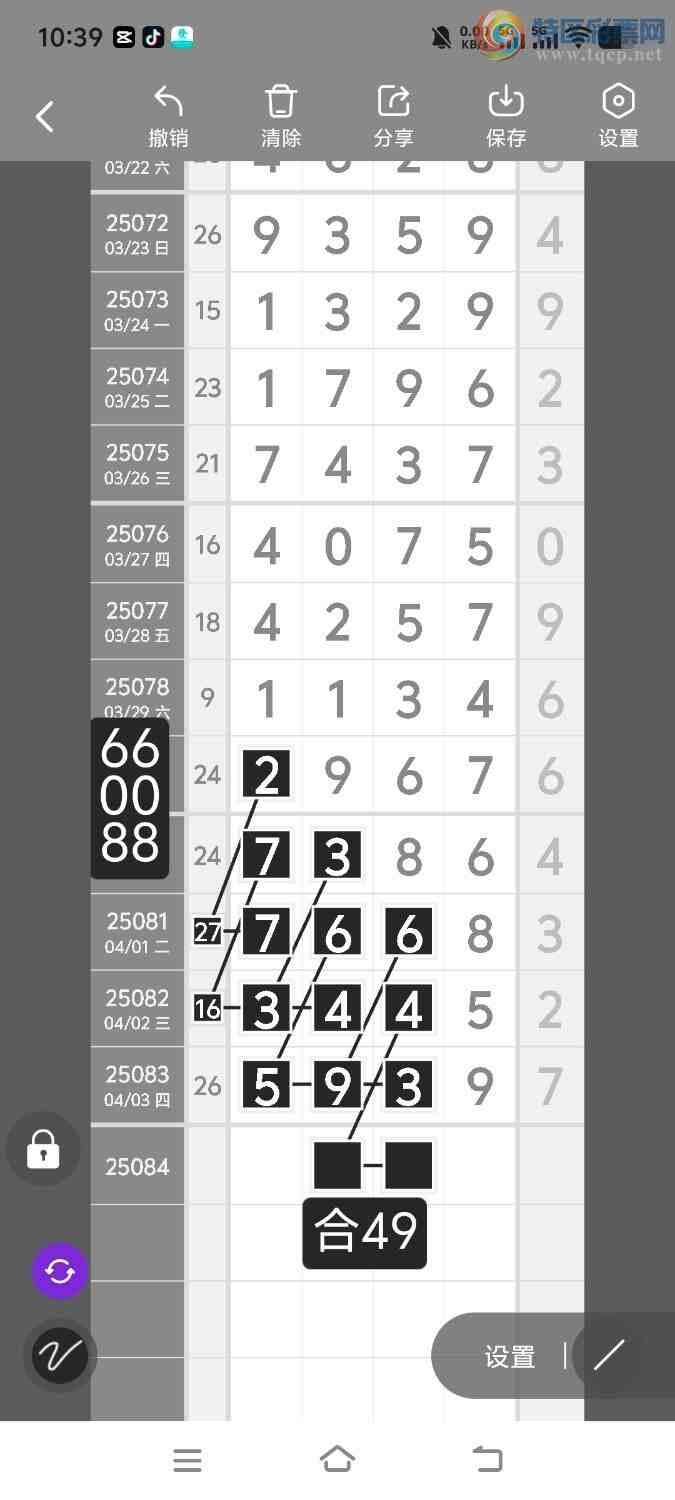Clear all drawn marks
675x1500 pixels.
[x=281, y=117]
